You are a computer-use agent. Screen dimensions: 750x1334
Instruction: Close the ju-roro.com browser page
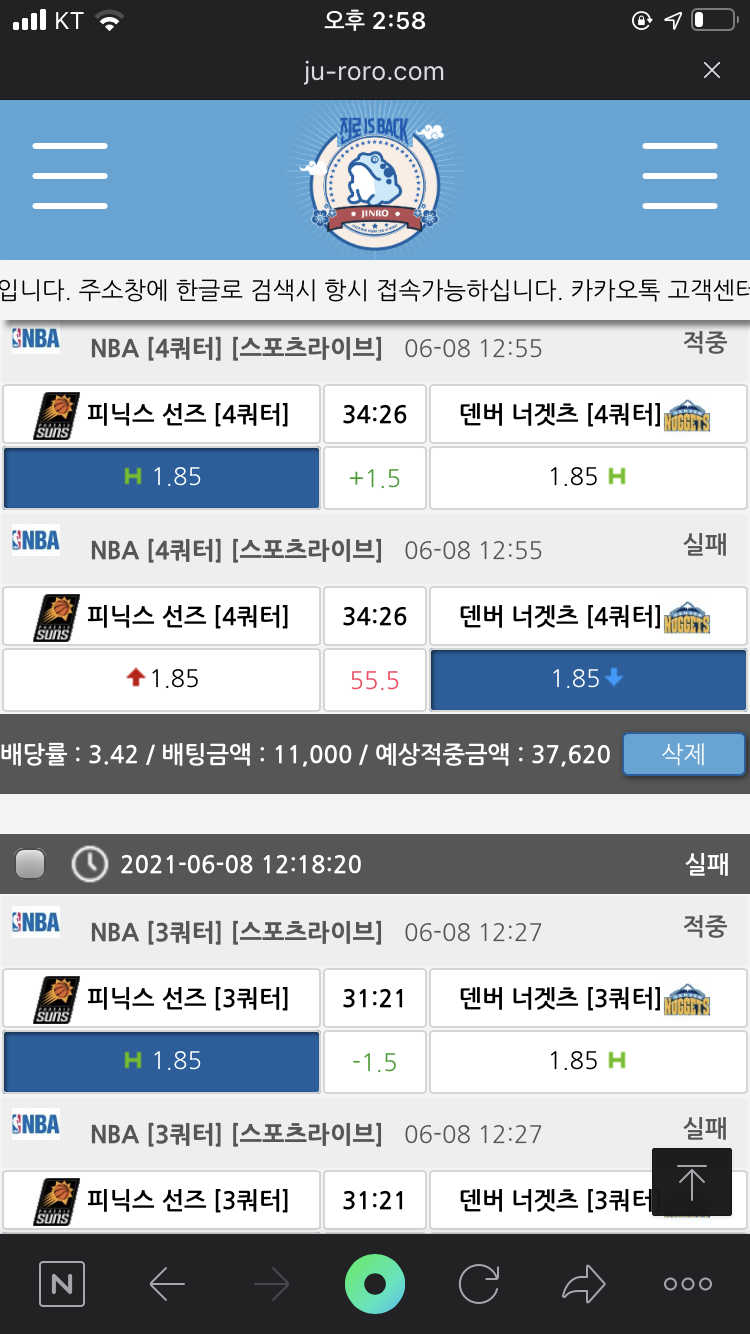click(x=711, y=70)
